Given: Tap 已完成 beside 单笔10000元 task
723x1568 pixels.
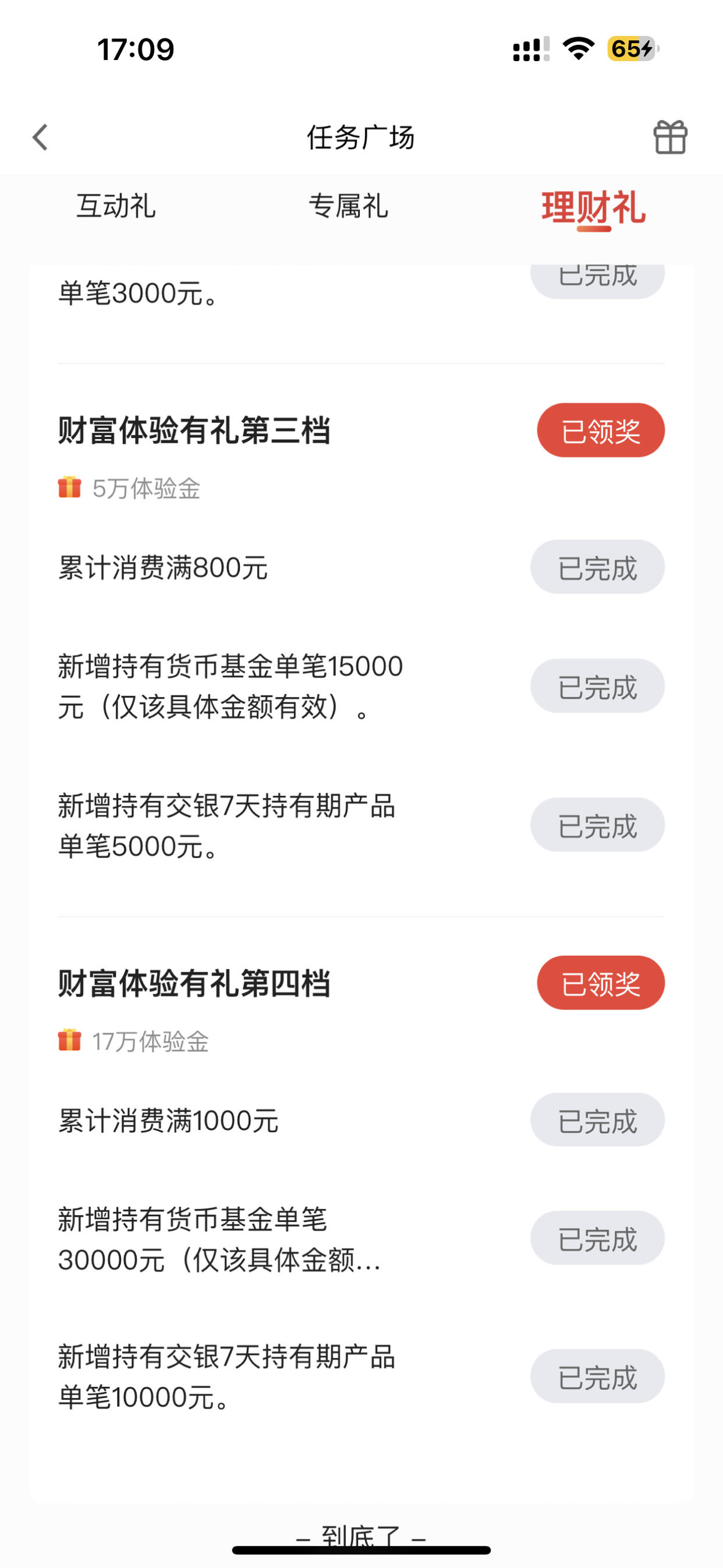Looking at the screenshot, I should 597,1376.
